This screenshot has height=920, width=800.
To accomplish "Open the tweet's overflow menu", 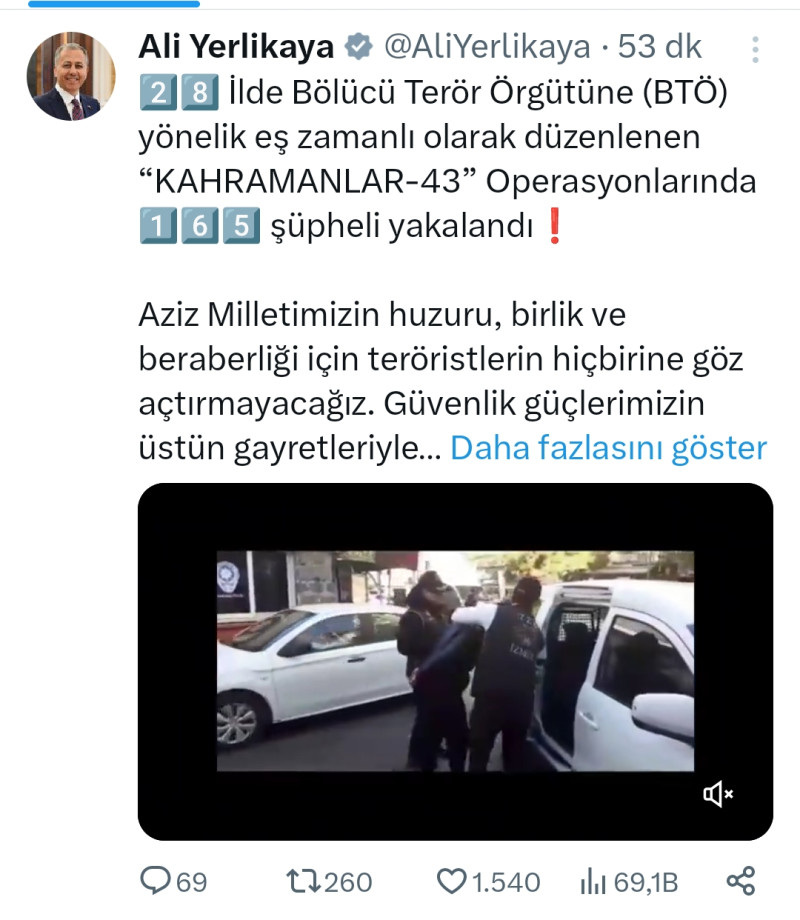I will tap(756, 49).
